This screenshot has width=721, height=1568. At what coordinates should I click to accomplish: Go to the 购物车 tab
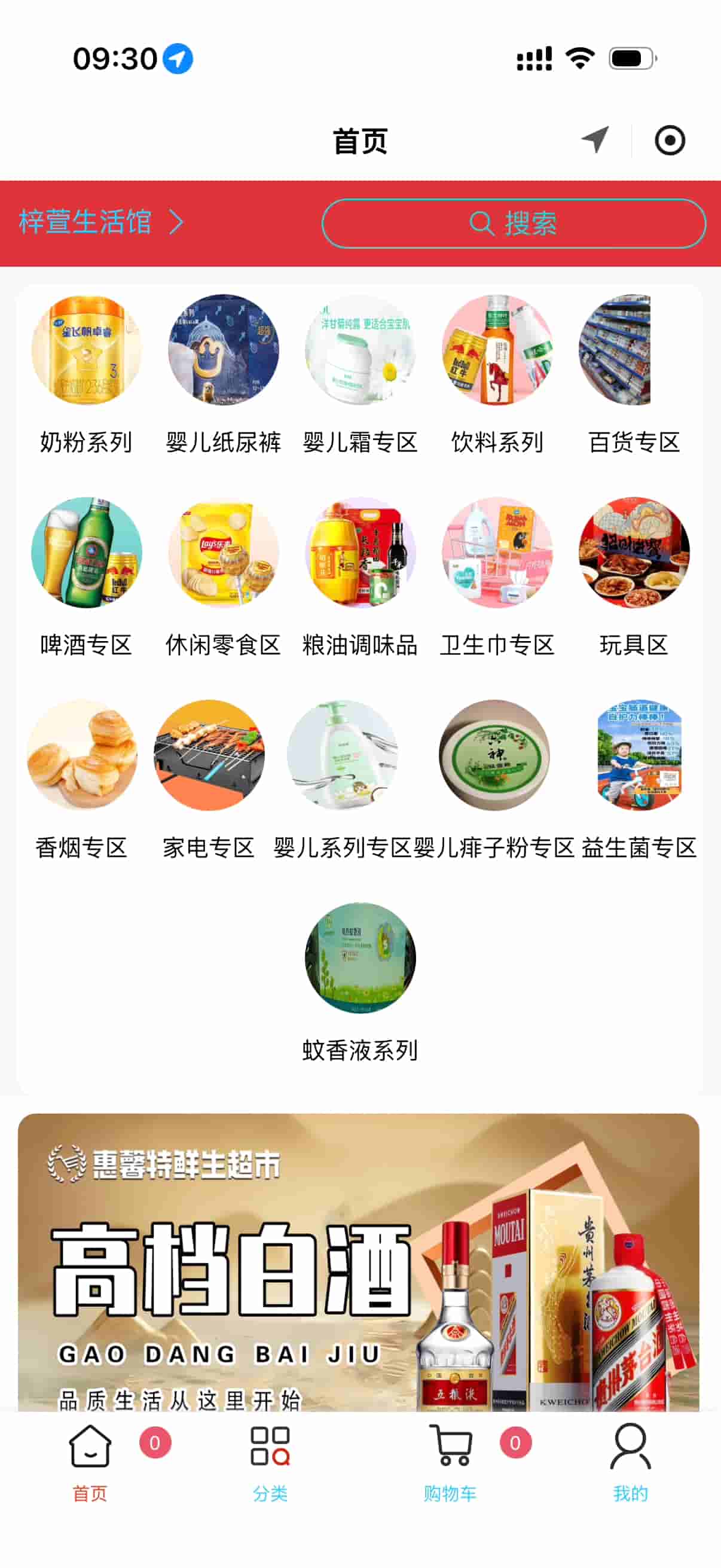pyautogui.click(x=450, y=1462)
